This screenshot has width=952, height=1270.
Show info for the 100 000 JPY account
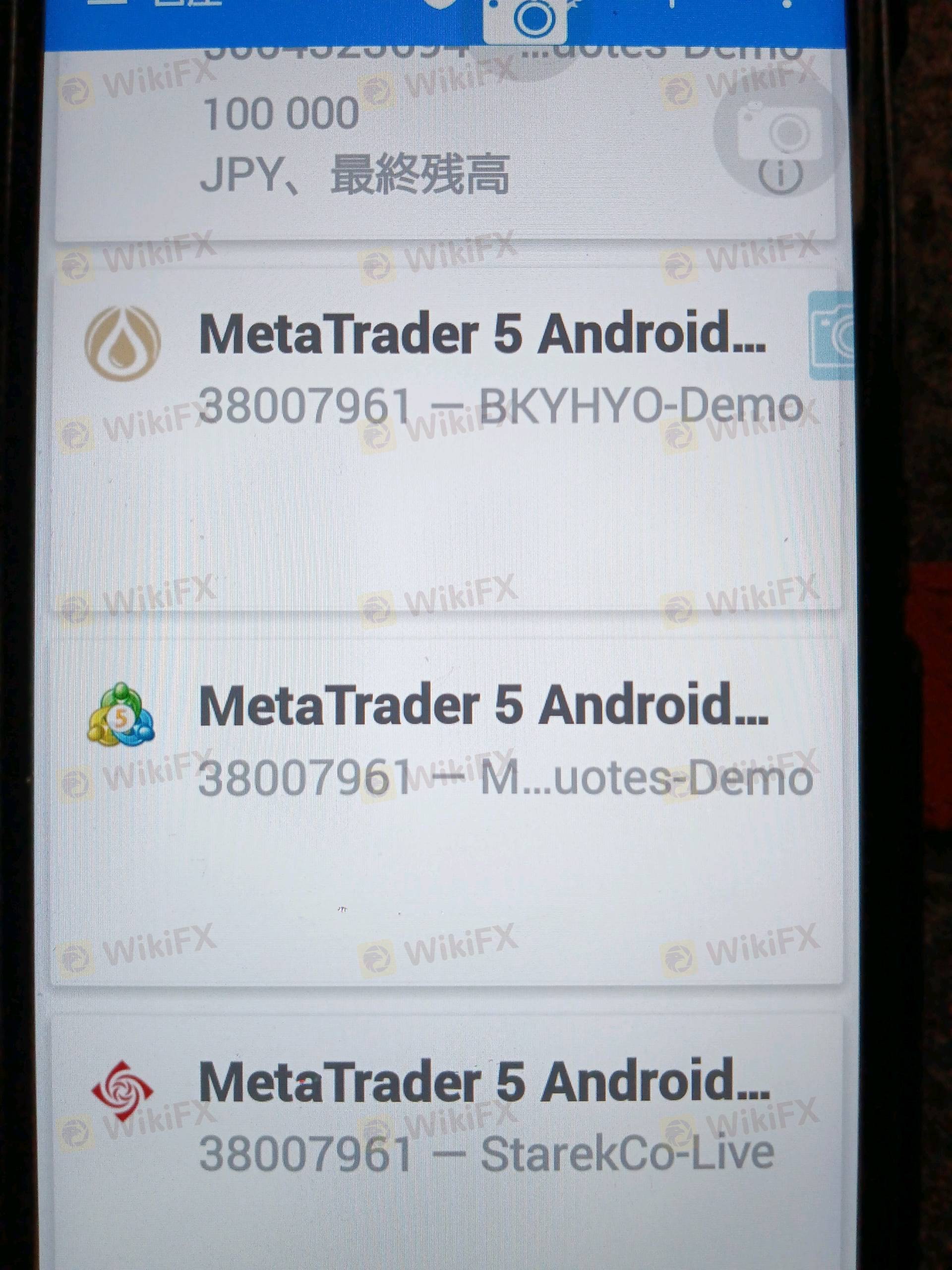point(780,174)
